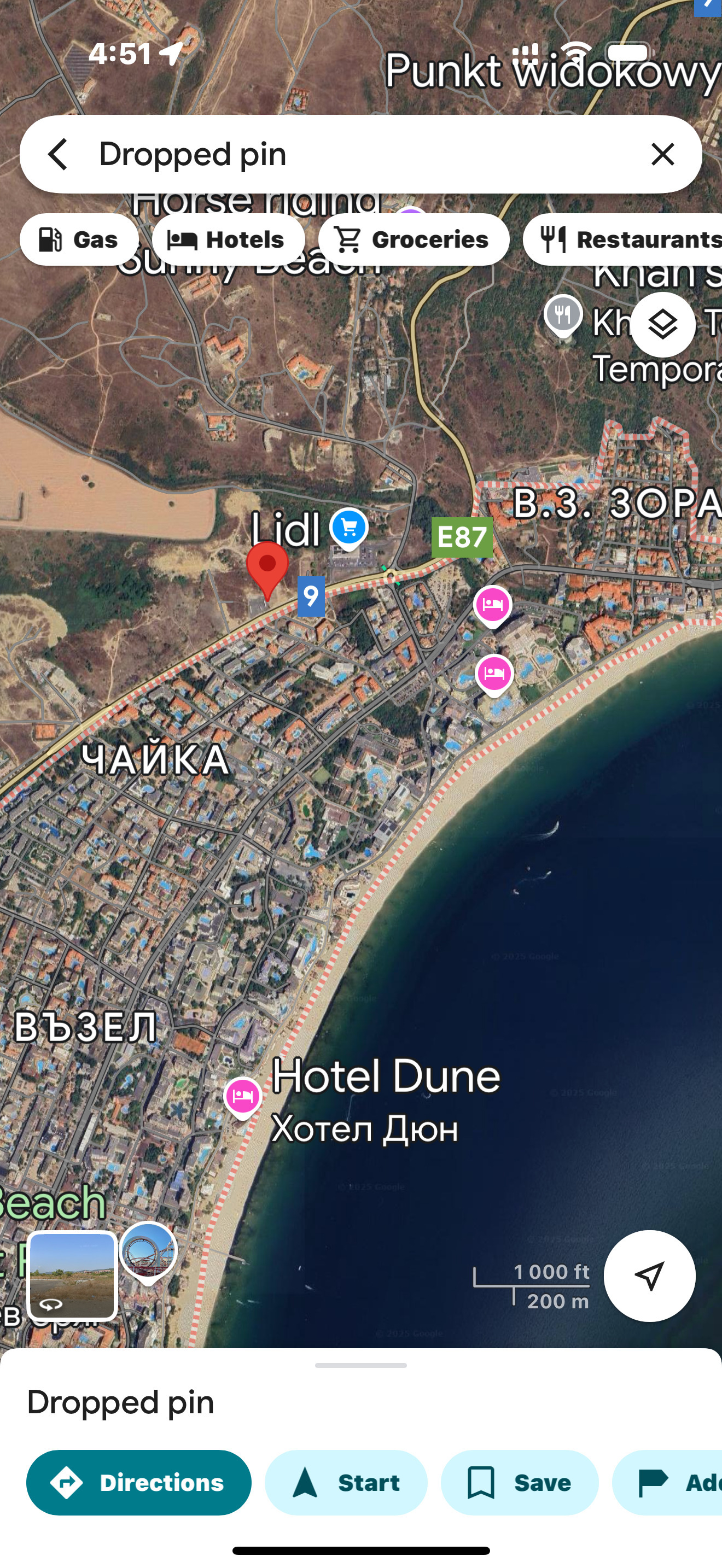Filter the map by Gas stations
Screen dimensions: 722x1568
79,239
